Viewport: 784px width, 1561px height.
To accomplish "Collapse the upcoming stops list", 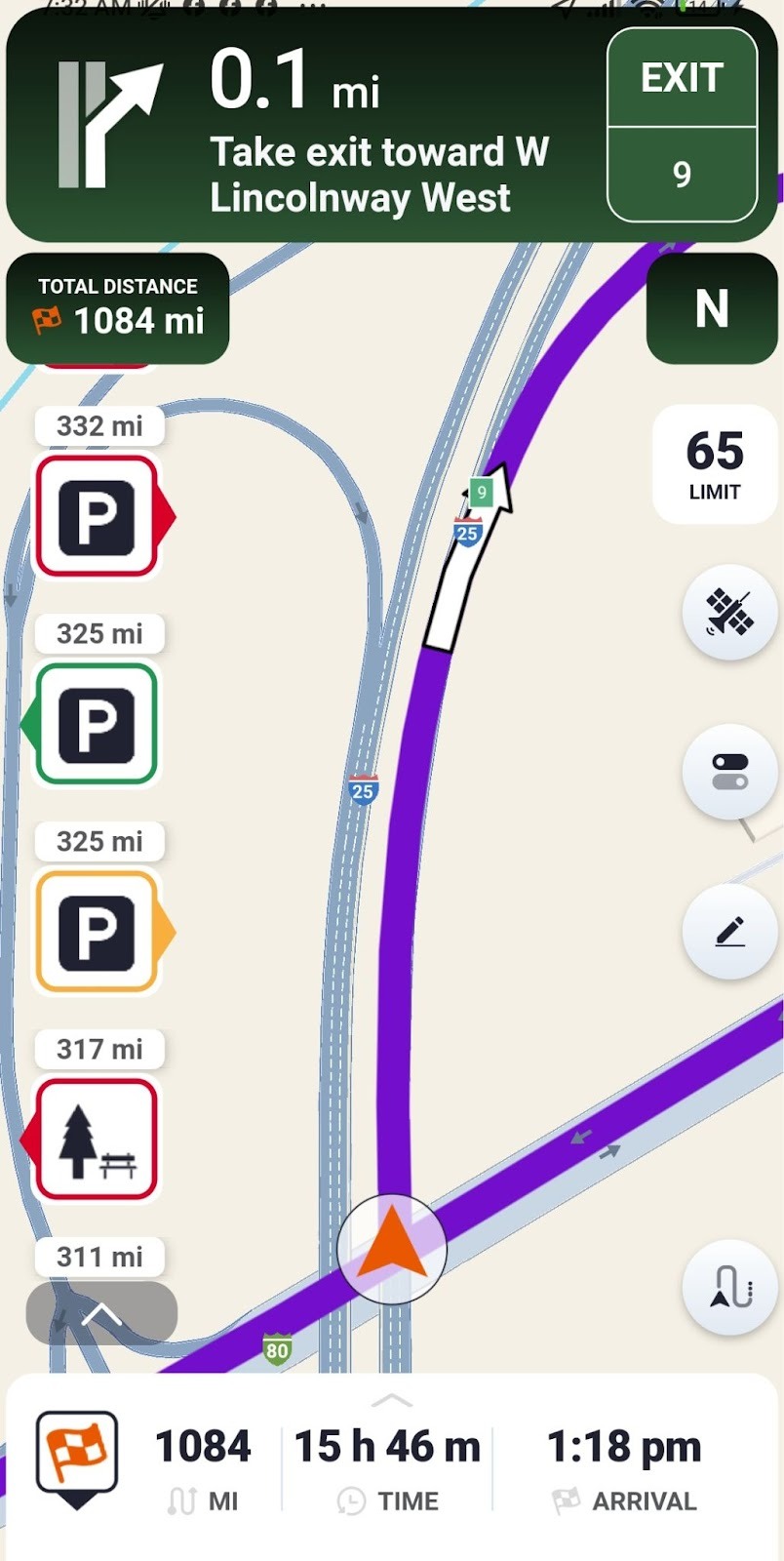I will [101, 1313].
